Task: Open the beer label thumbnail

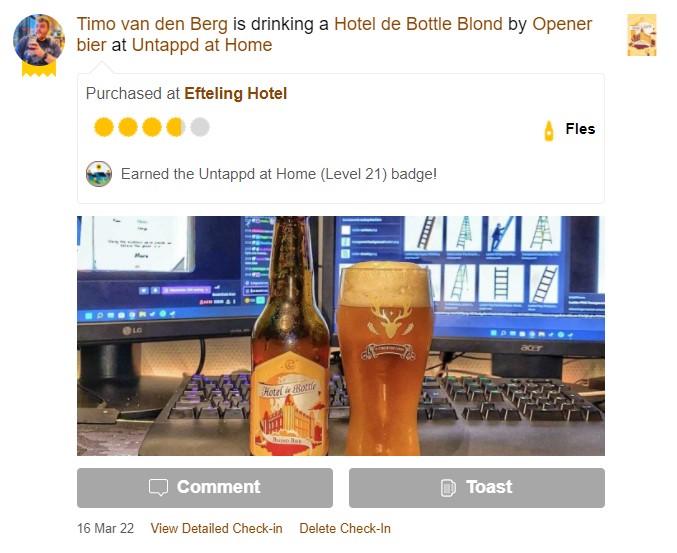Action: pyautogui.click(x=641, y=35)
